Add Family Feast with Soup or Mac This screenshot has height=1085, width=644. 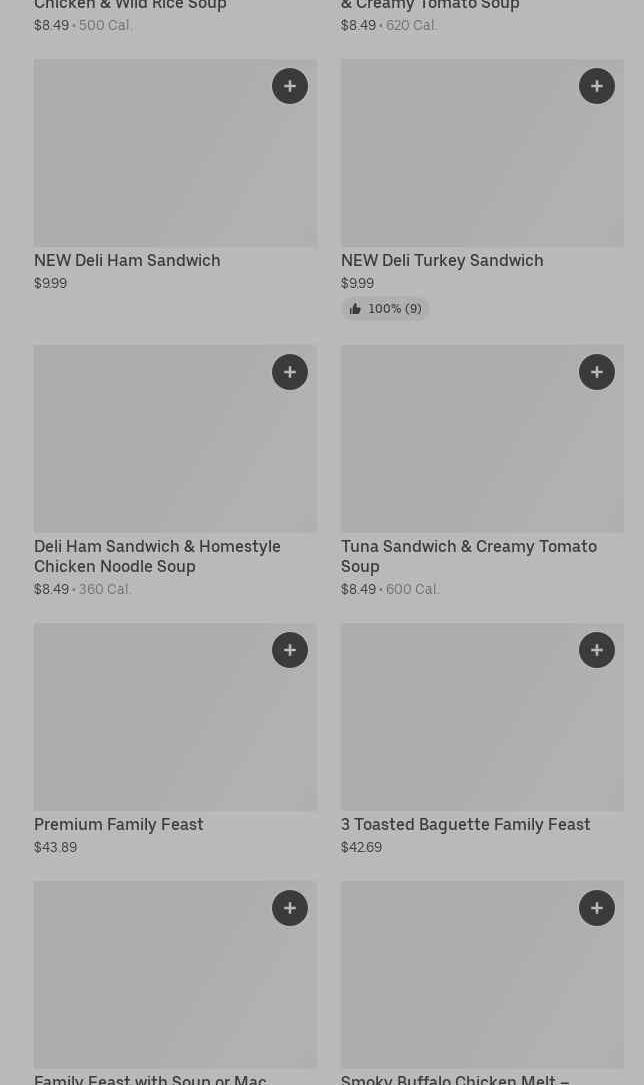click(290, 908)
